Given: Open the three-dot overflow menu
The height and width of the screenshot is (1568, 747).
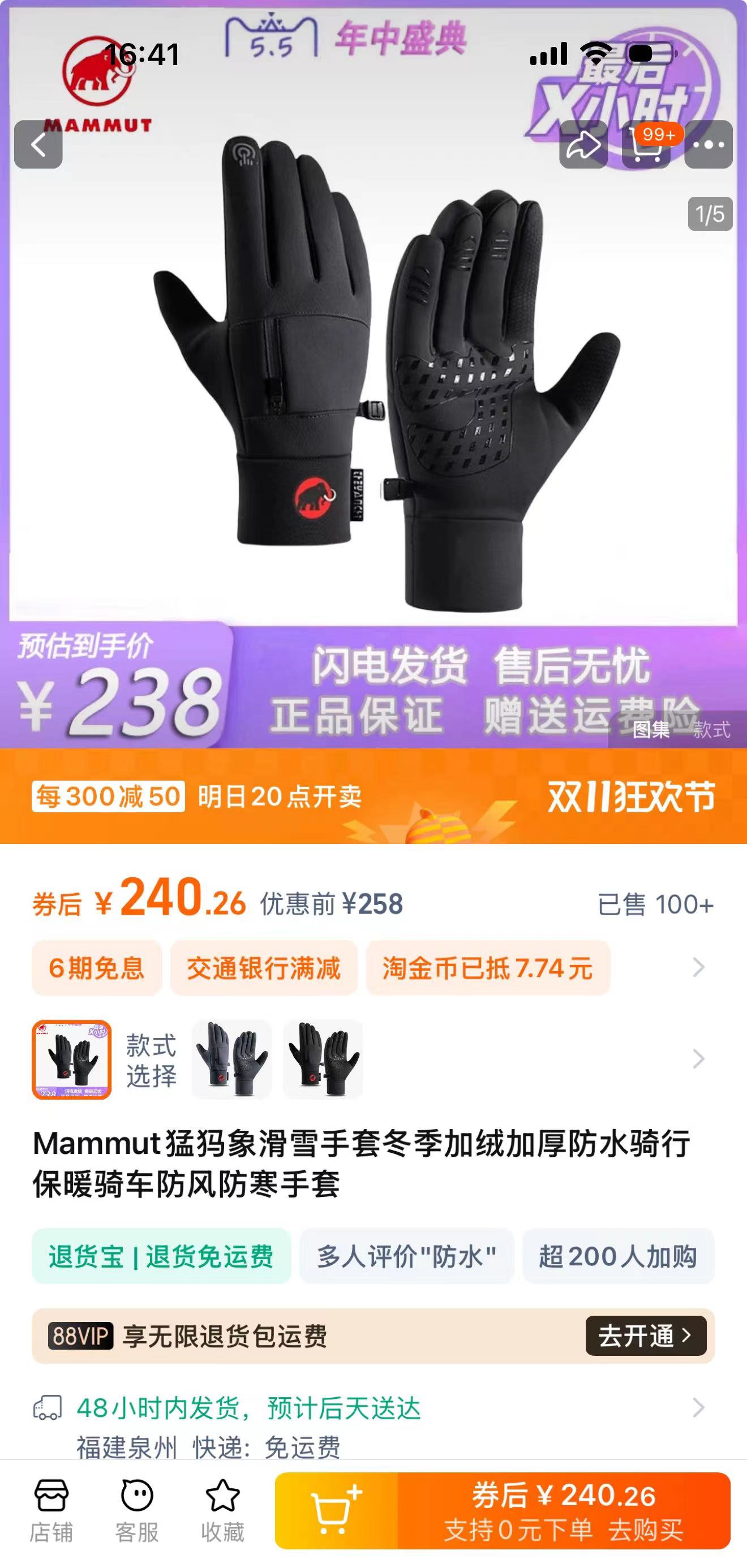Looking at the screenshot, I should [x=708, y=144].
